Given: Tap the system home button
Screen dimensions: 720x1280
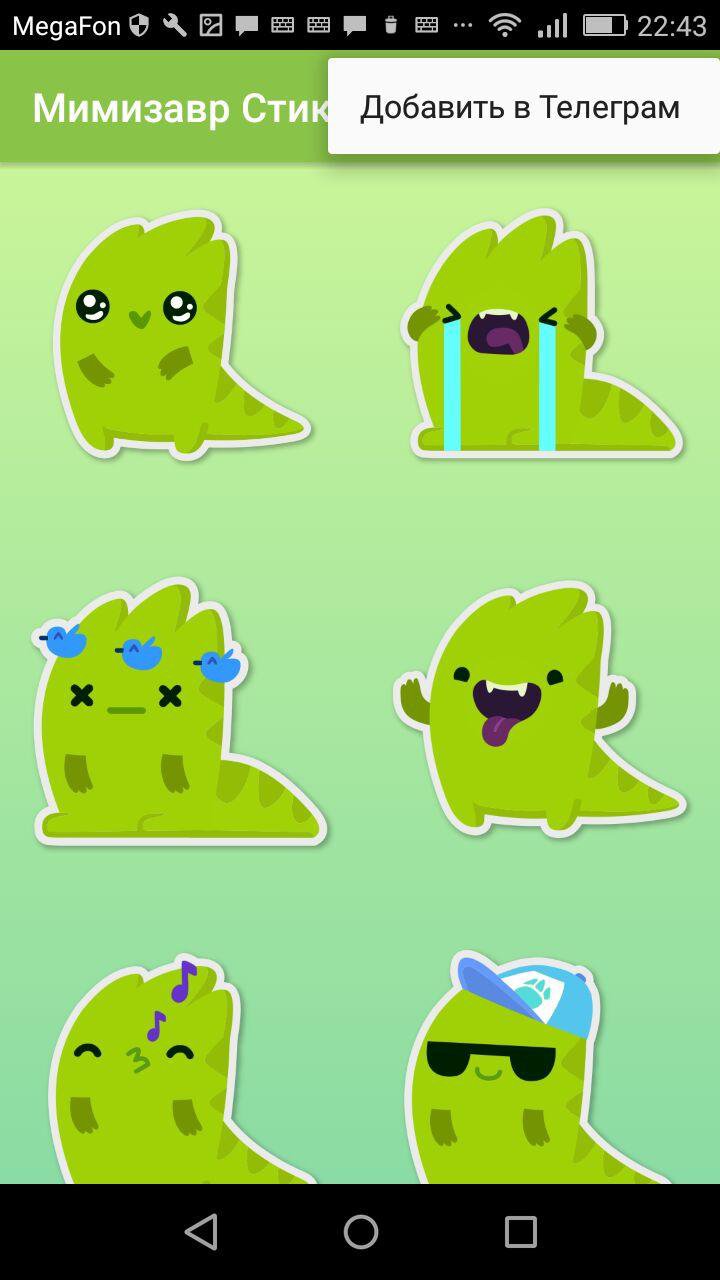Looking at the screenshot, I should click(360, 1232).
